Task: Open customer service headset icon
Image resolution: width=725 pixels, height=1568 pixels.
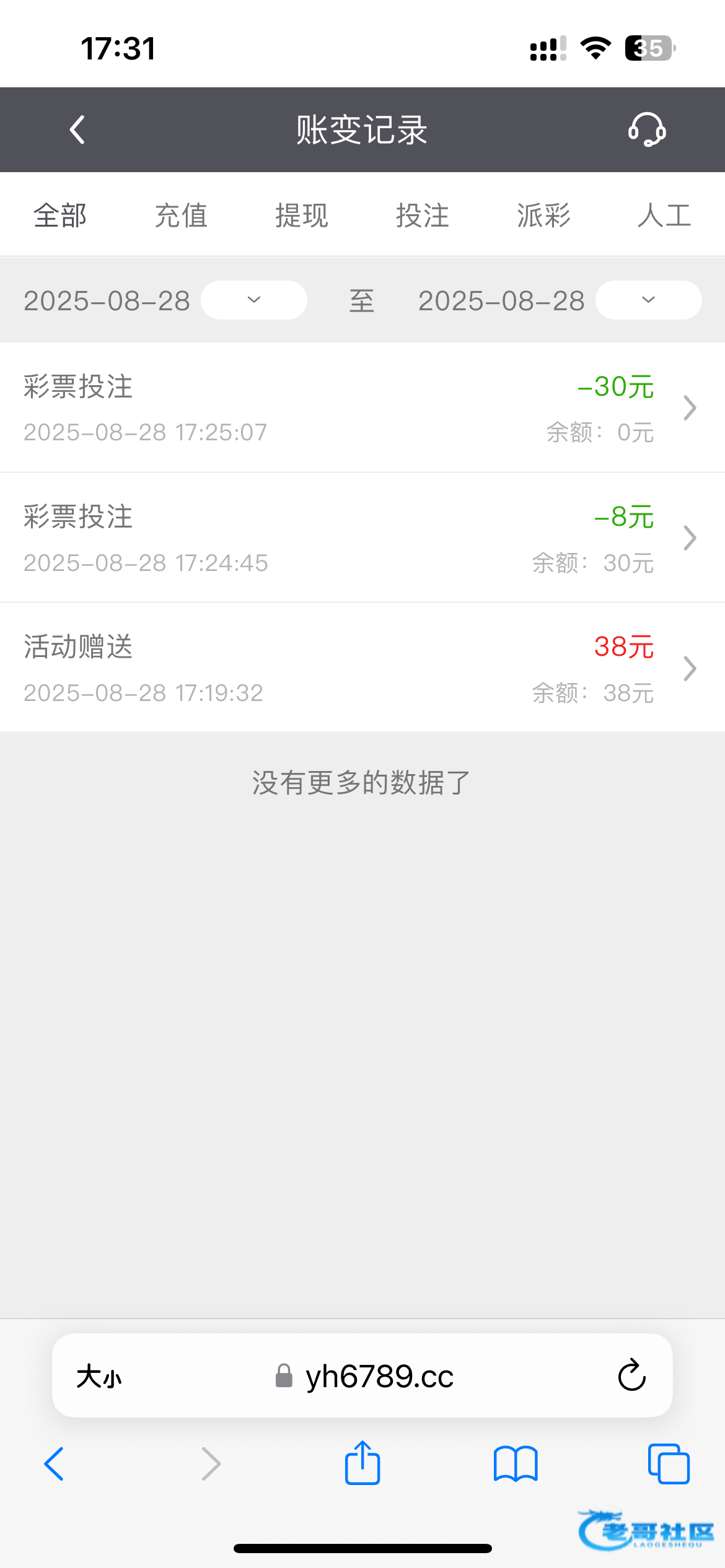Action: click(x=647, y=129)
